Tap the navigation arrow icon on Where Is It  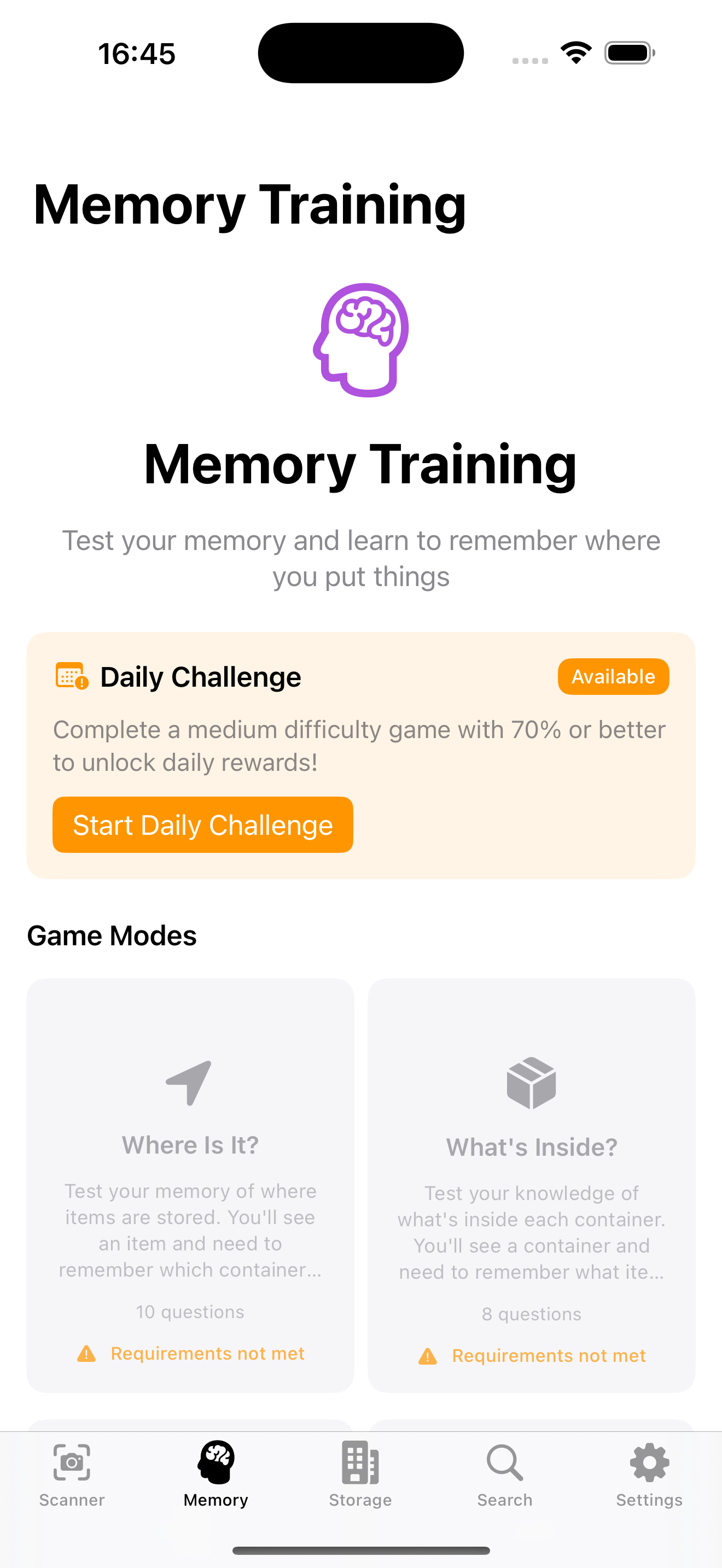(x=189, y=1084)
